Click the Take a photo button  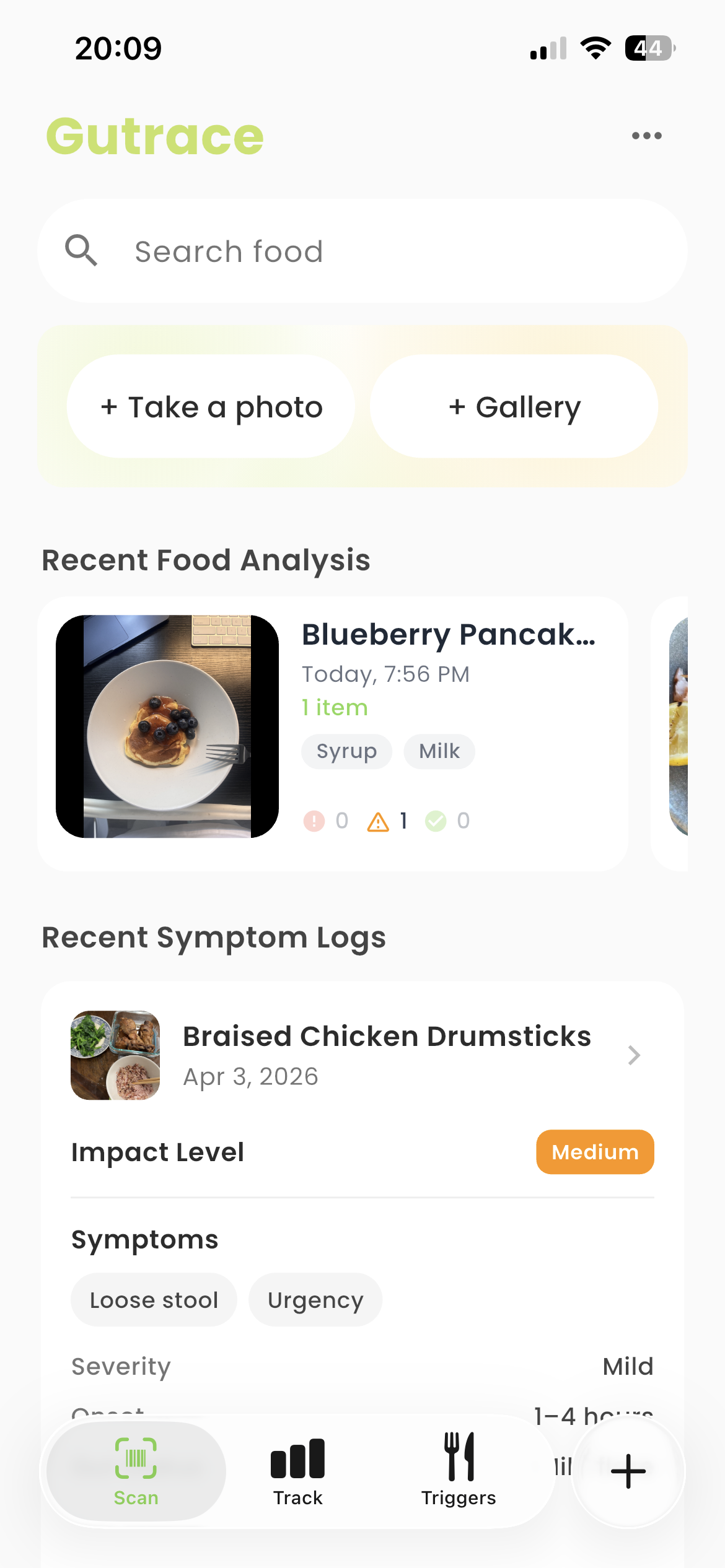pos(211,406)
